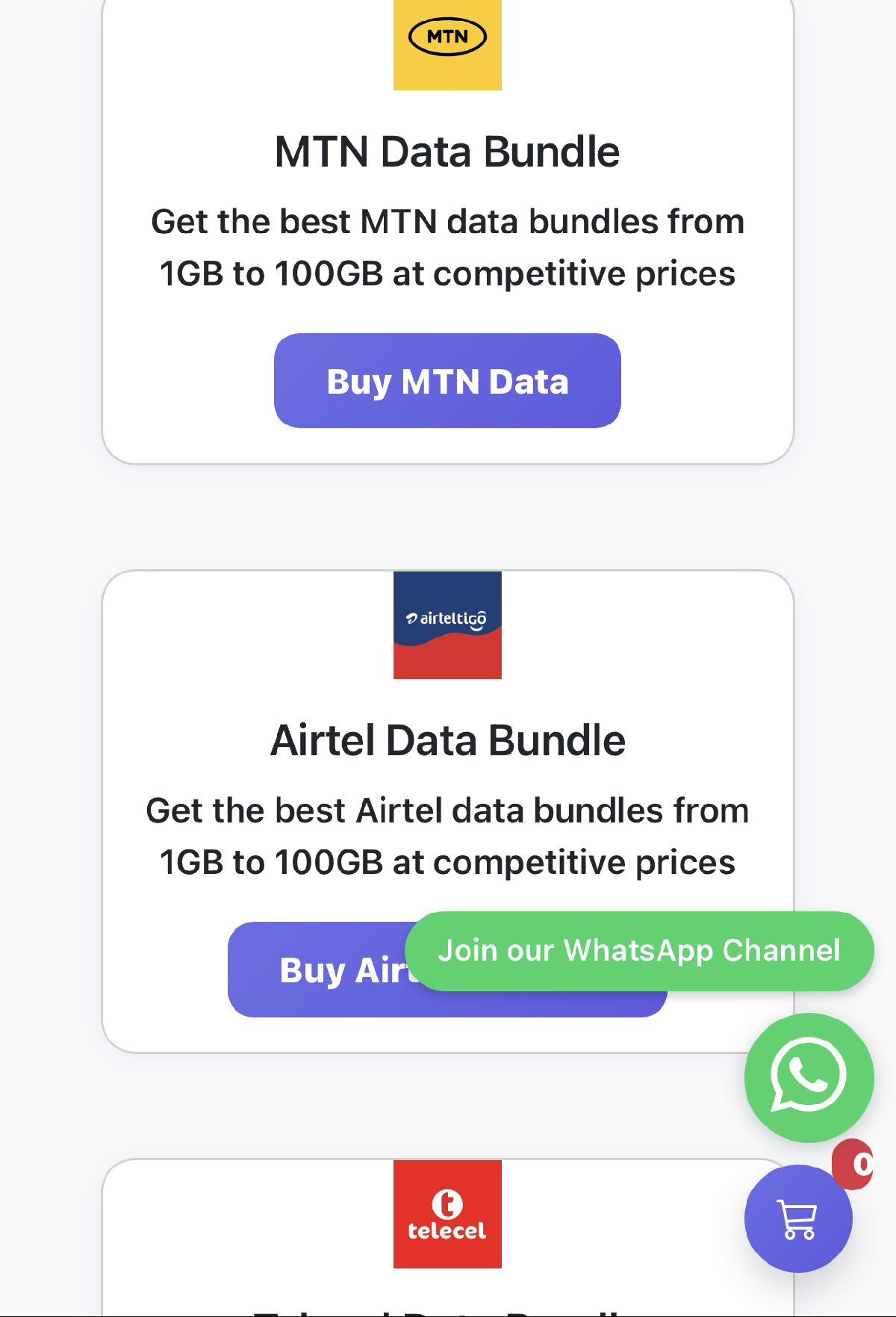Open the shopping cart

click(798, 1219)
